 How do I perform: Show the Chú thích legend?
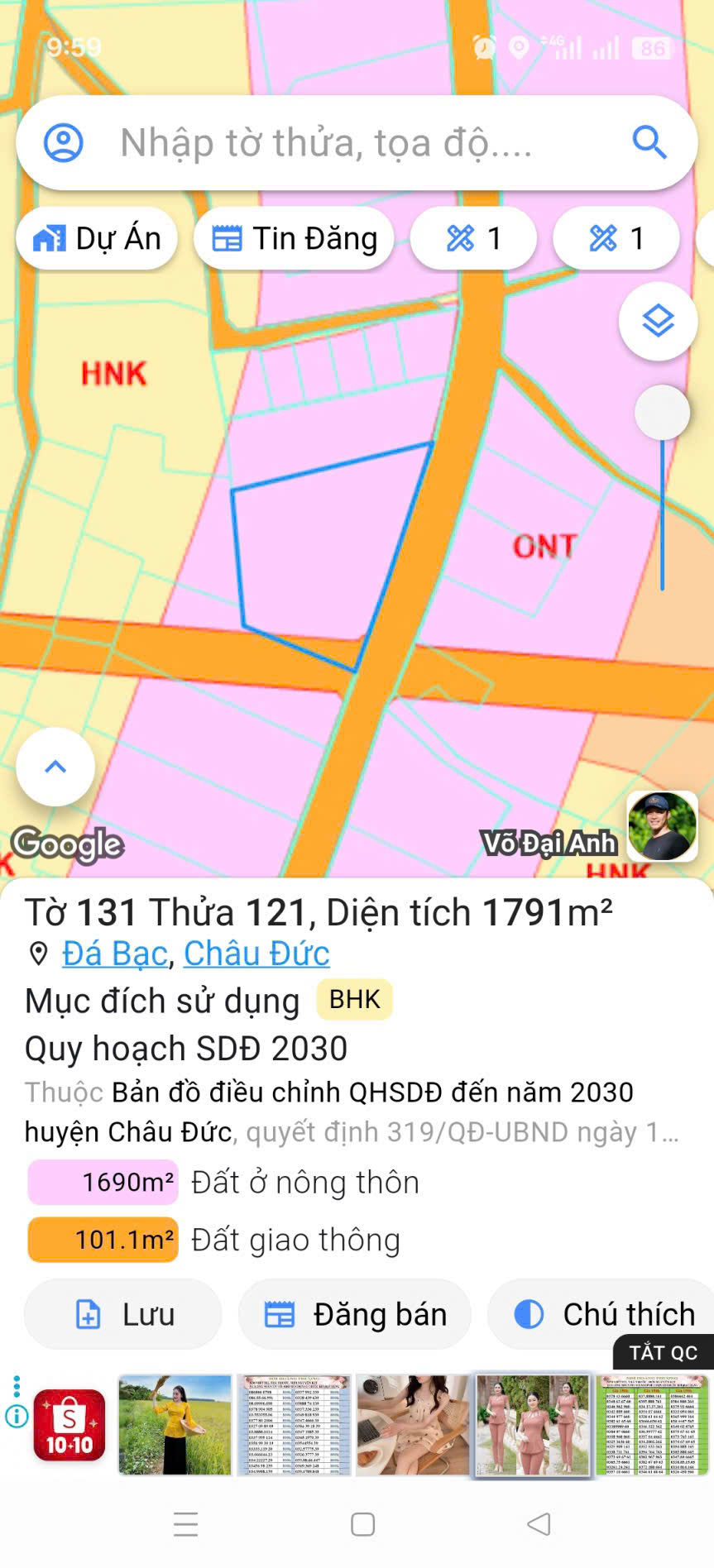[x=604, y=1314]
